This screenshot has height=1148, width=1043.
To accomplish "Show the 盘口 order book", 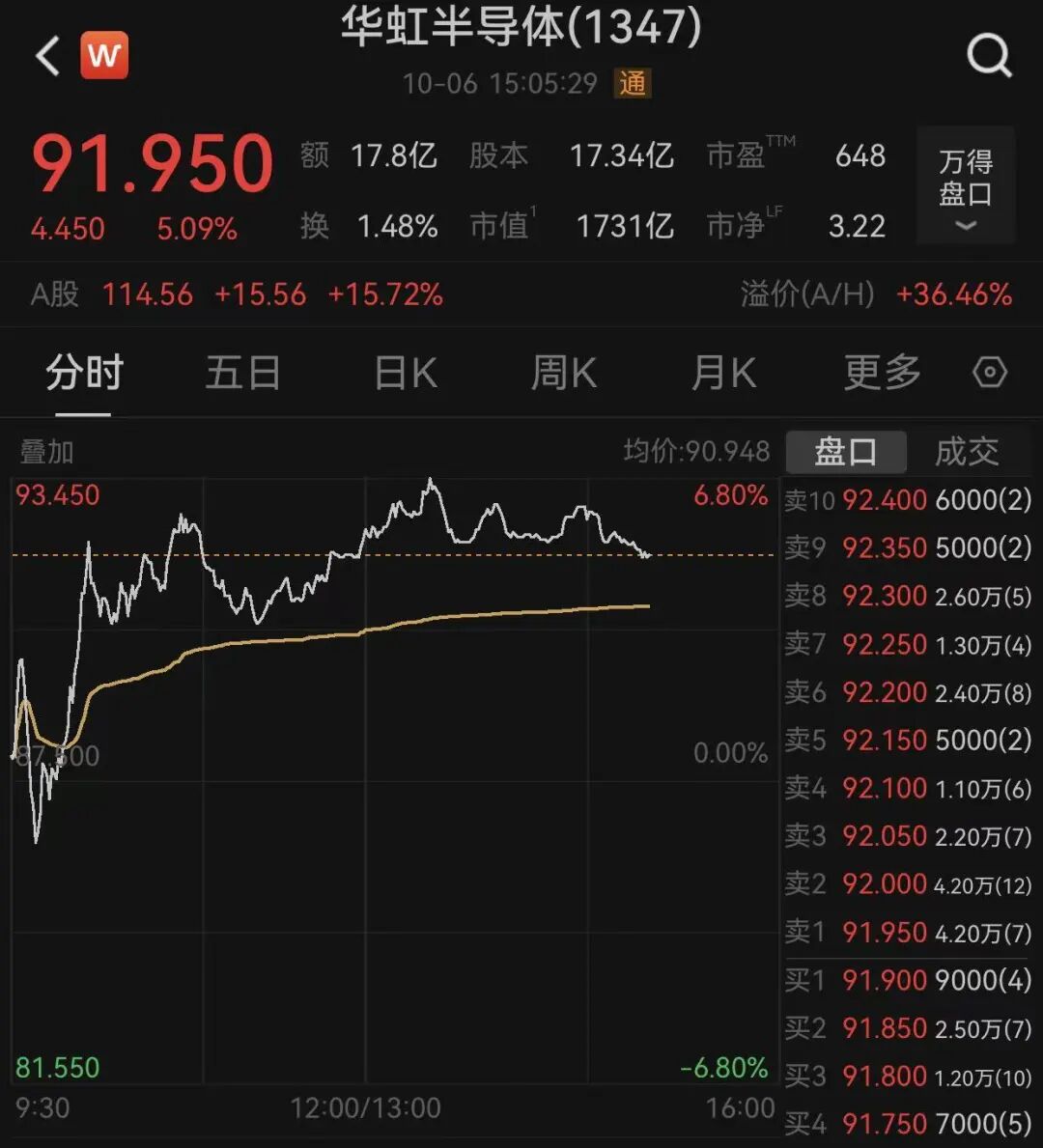I will click(x=845, y=451).
